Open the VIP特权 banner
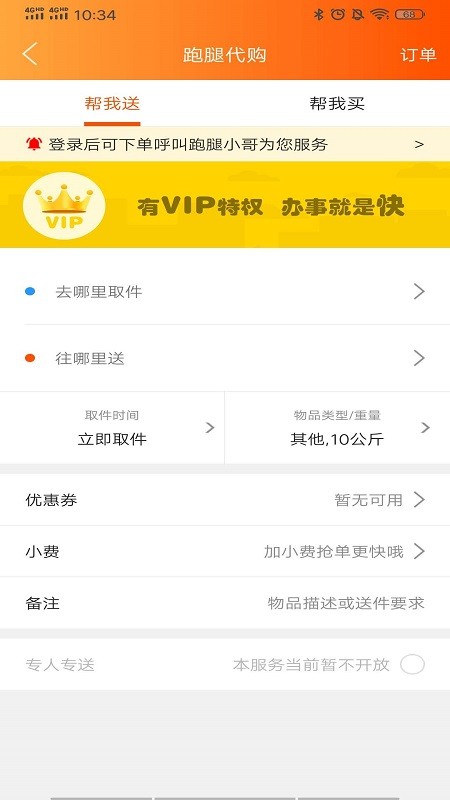Viewport: 450px width, 800px height. tap(225, 205)
